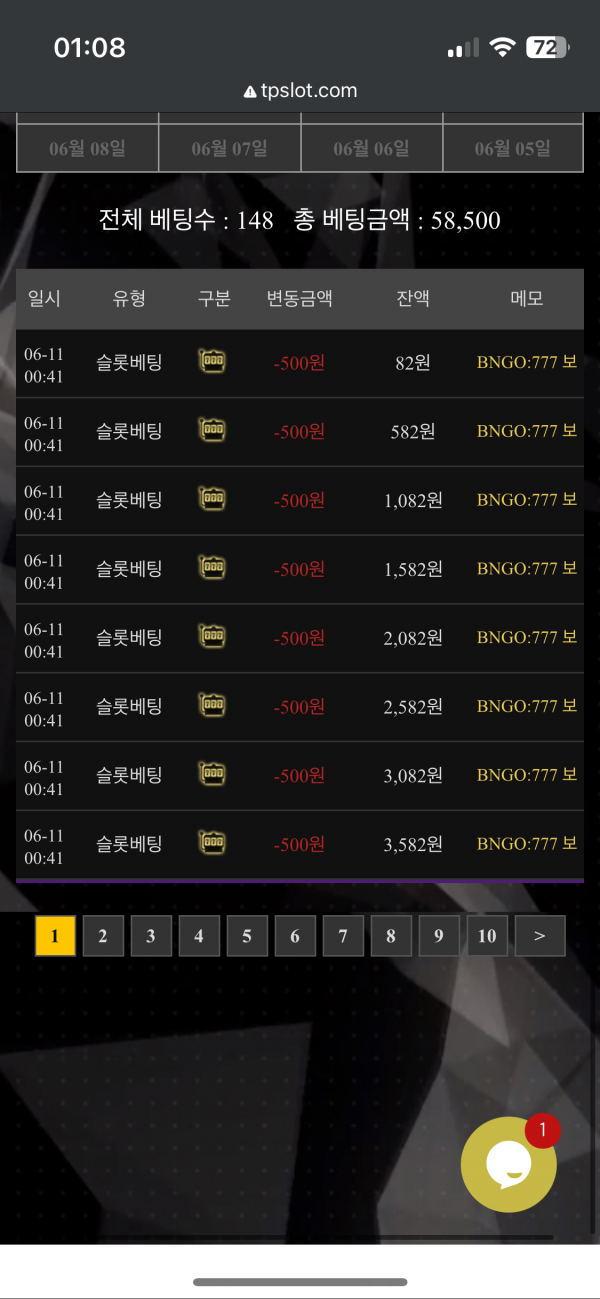The image size is (600, 1299).
Task: Choose the 06월 05일 date button
Action: [x=513, y=149]
